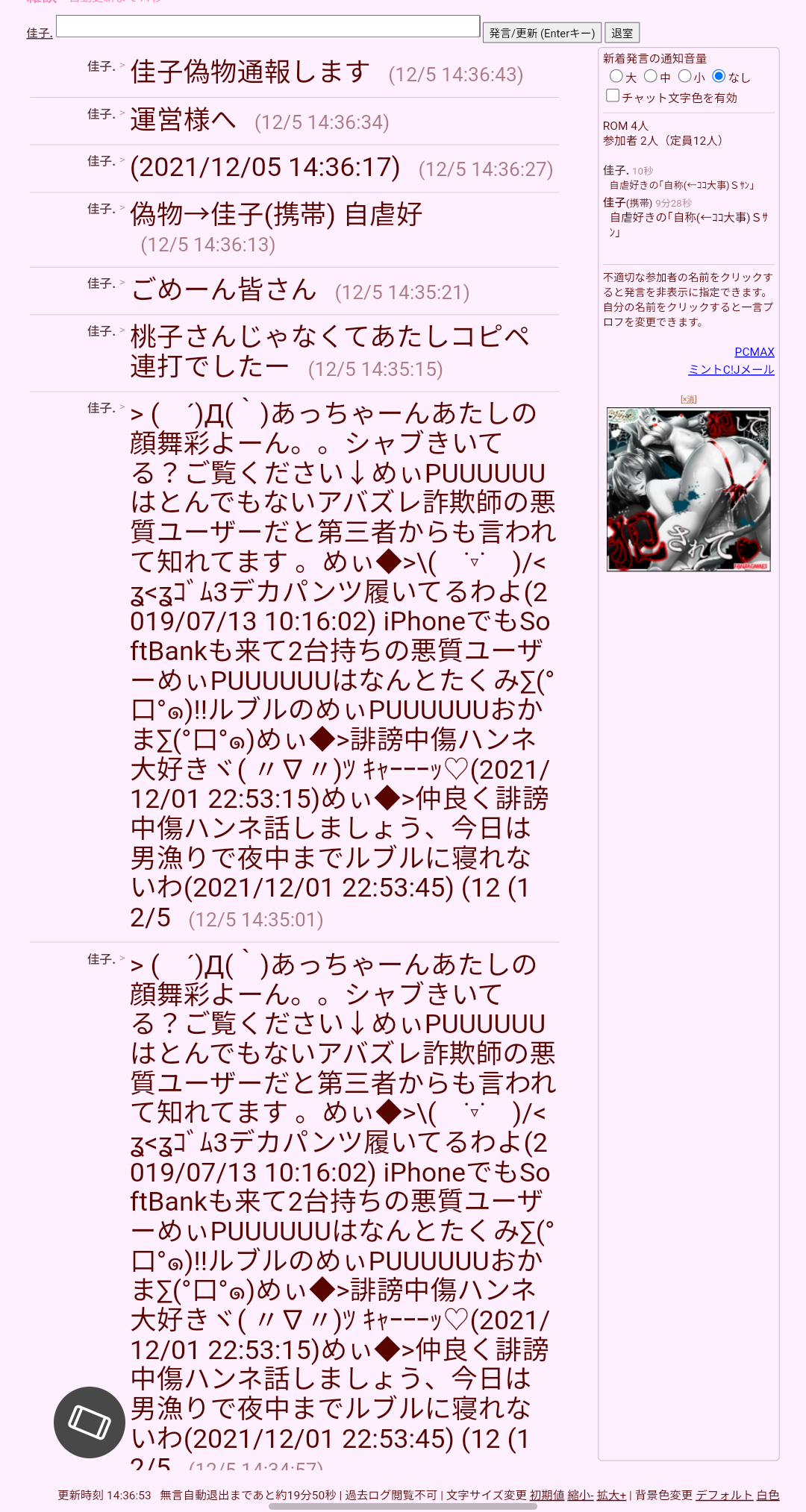Select 大 notification volume
Viewport: 806px width, 1512px height.
(616, 76)
